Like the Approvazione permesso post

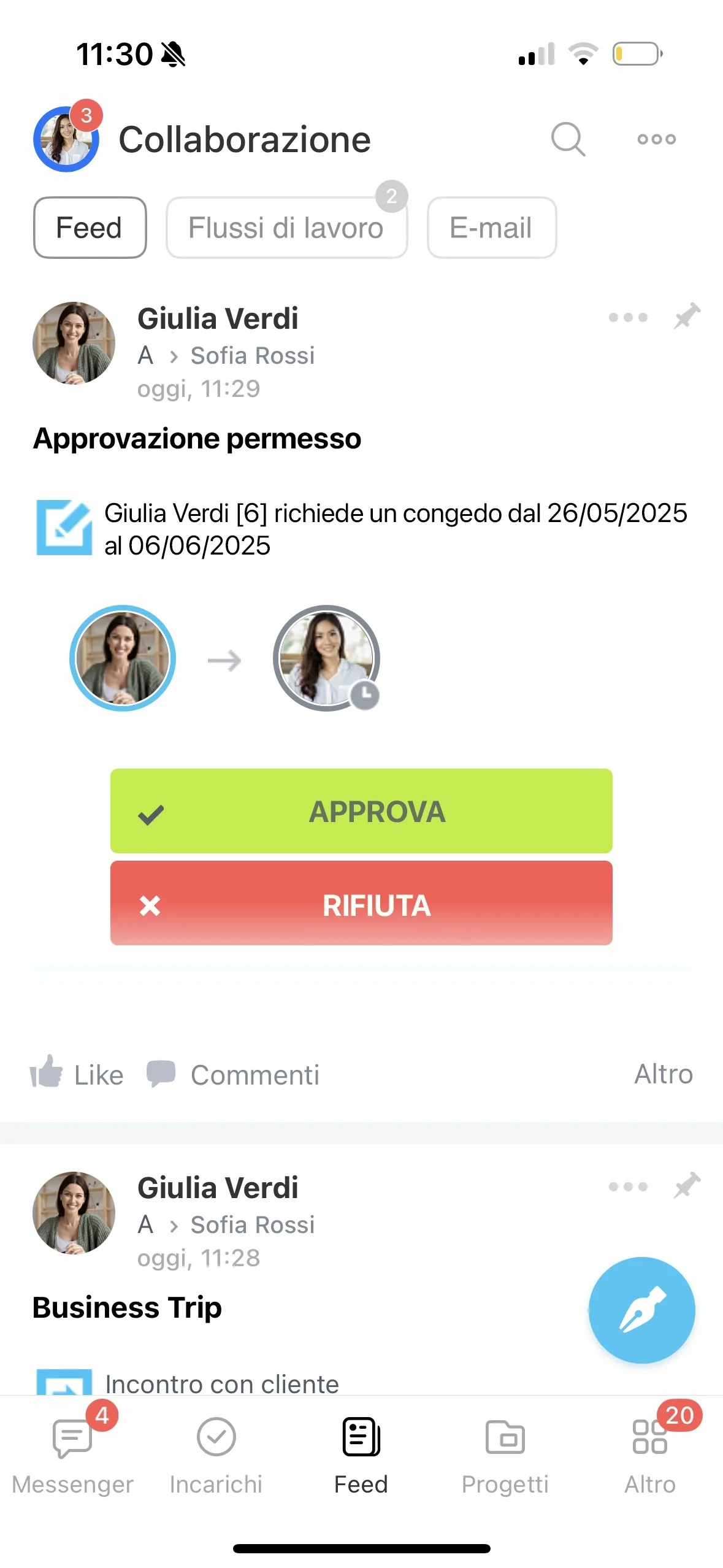point(77,1074)
